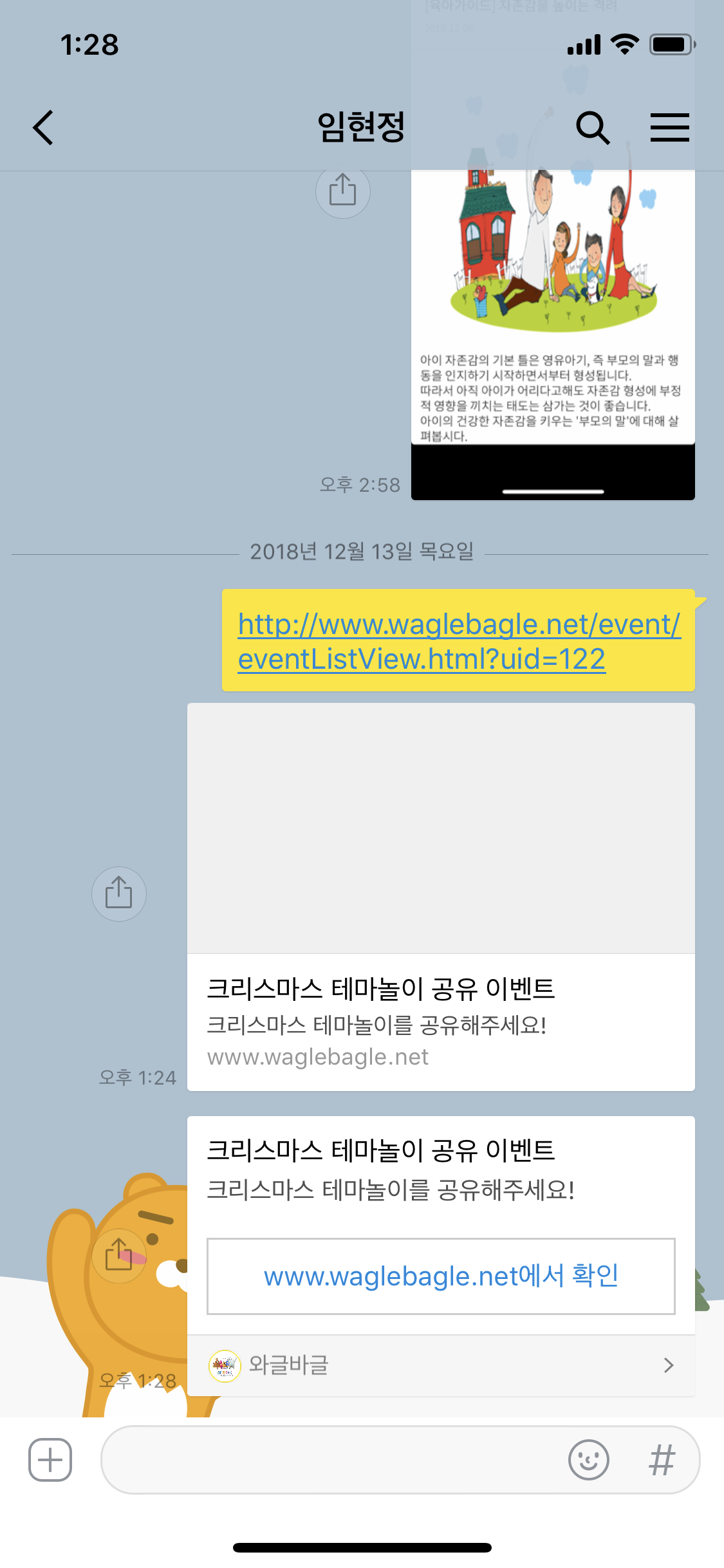The width and height of the screenshot is (724, 1568).
Task: Open the 크리스마스 테마놀이 link preview card
Action: (441, 897)
